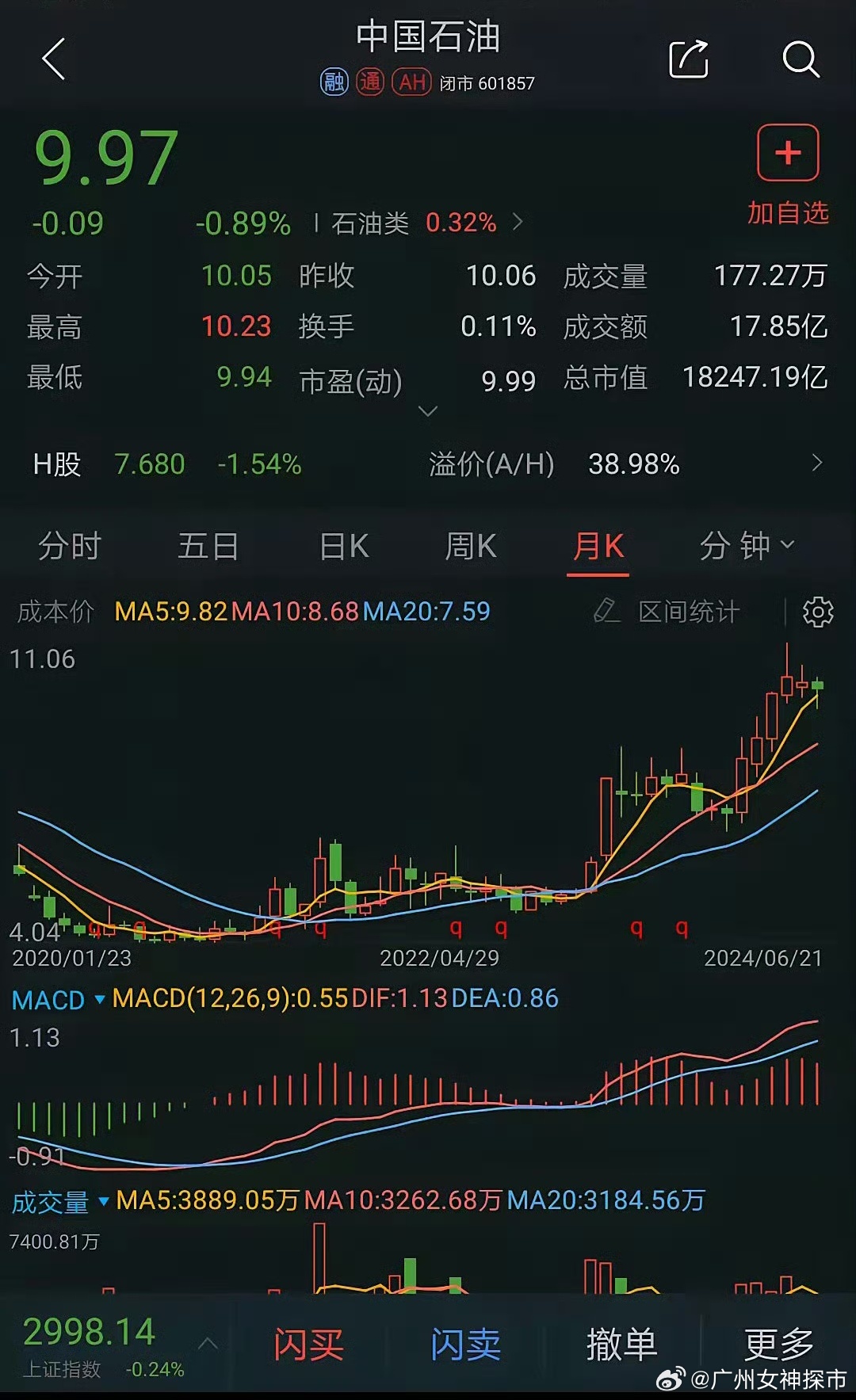Go back using the top-left arrow
The image size is (856, 1400).
[53, 59]
